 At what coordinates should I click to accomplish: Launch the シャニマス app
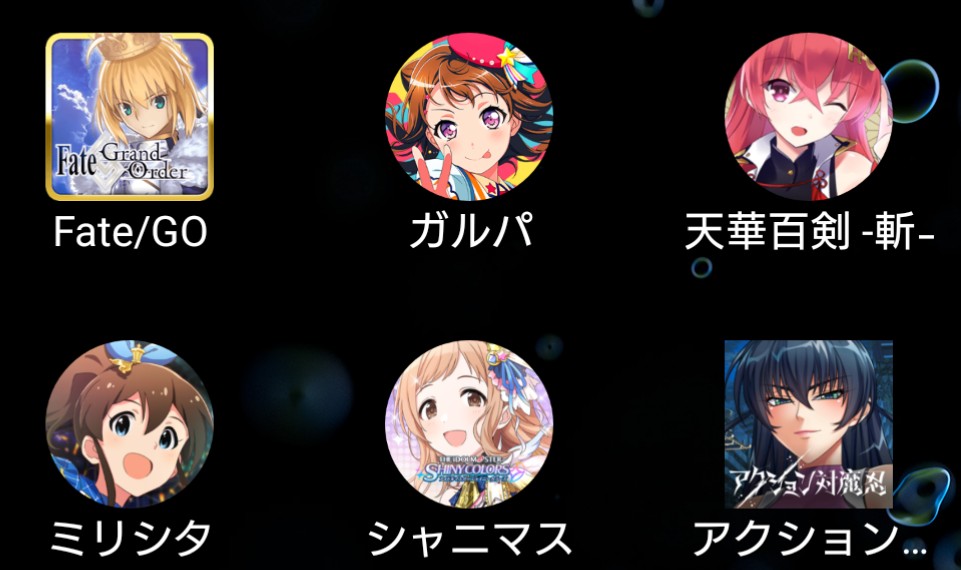(x=469, y=425)
